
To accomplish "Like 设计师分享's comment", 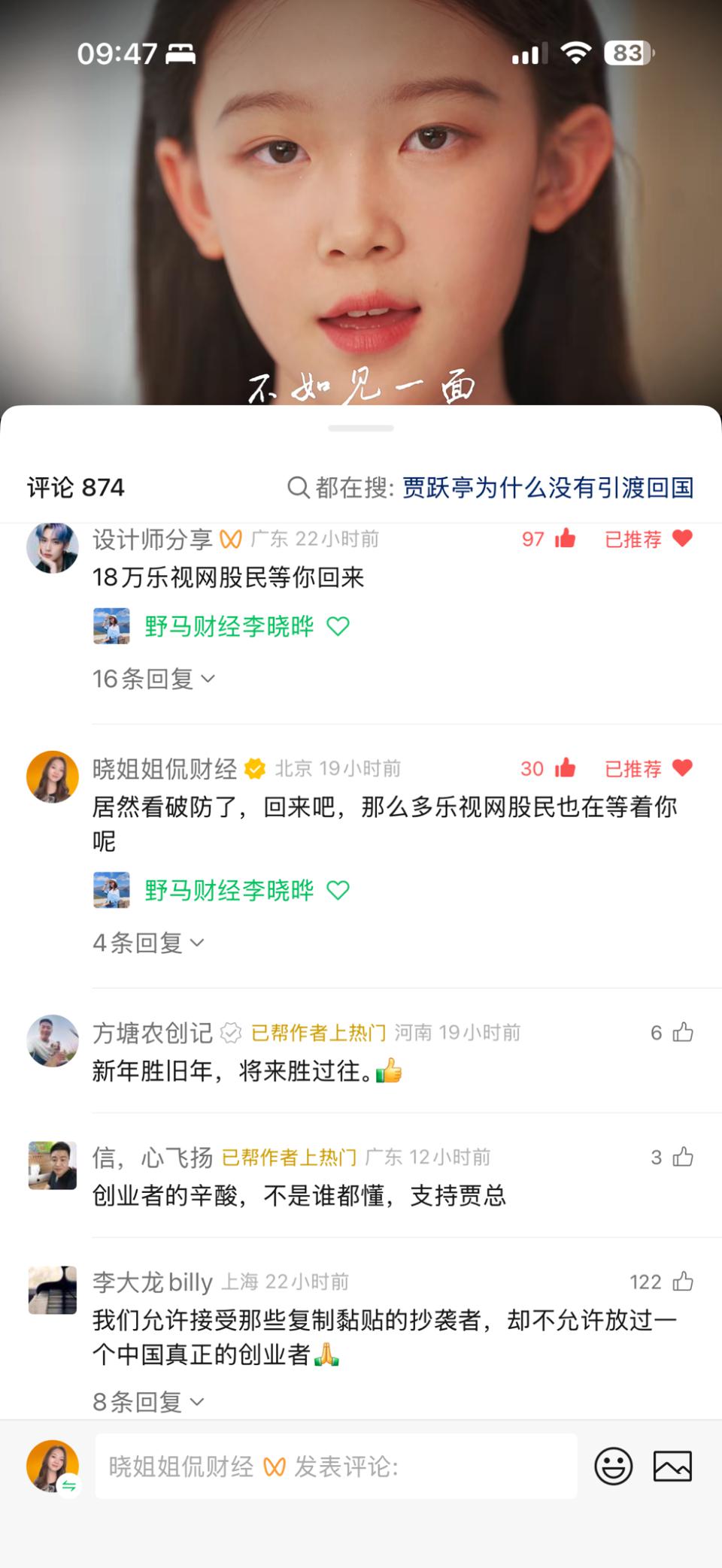I will [x=565, y=539].
